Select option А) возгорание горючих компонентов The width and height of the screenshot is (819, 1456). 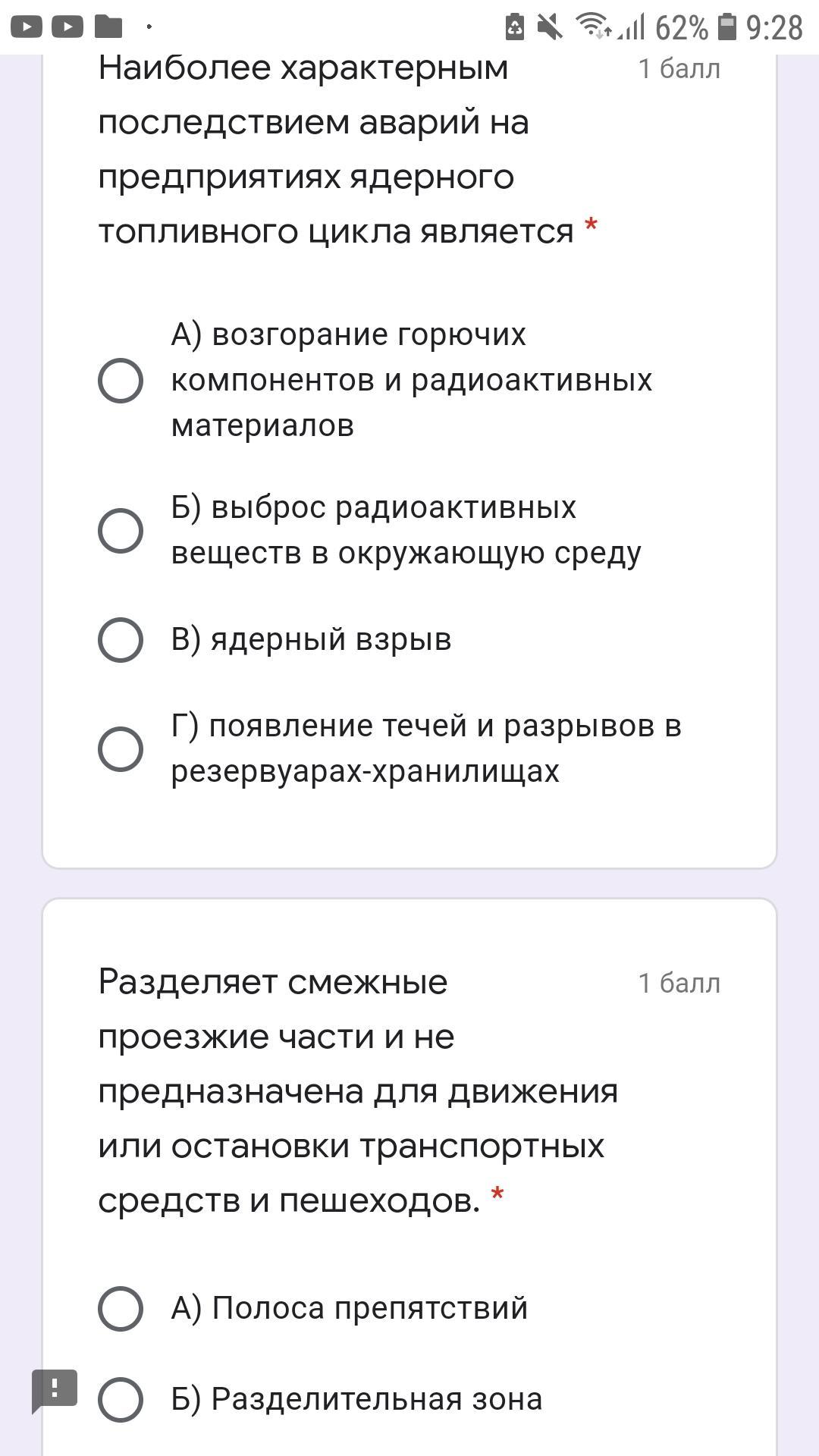pyautogui.click(x=121, y=381)
